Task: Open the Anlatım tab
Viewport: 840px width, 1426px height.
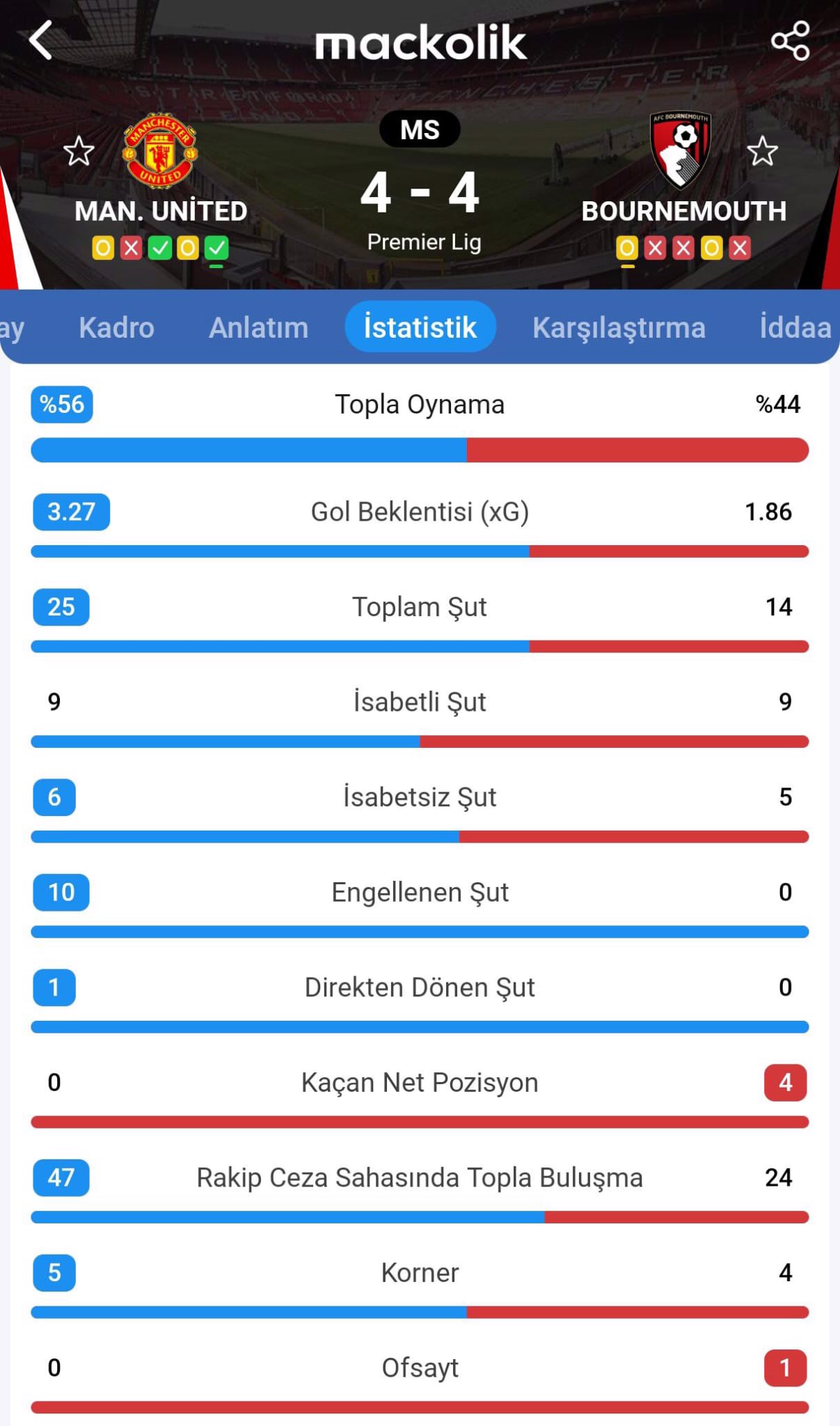Action: click(x=258, y=327)
